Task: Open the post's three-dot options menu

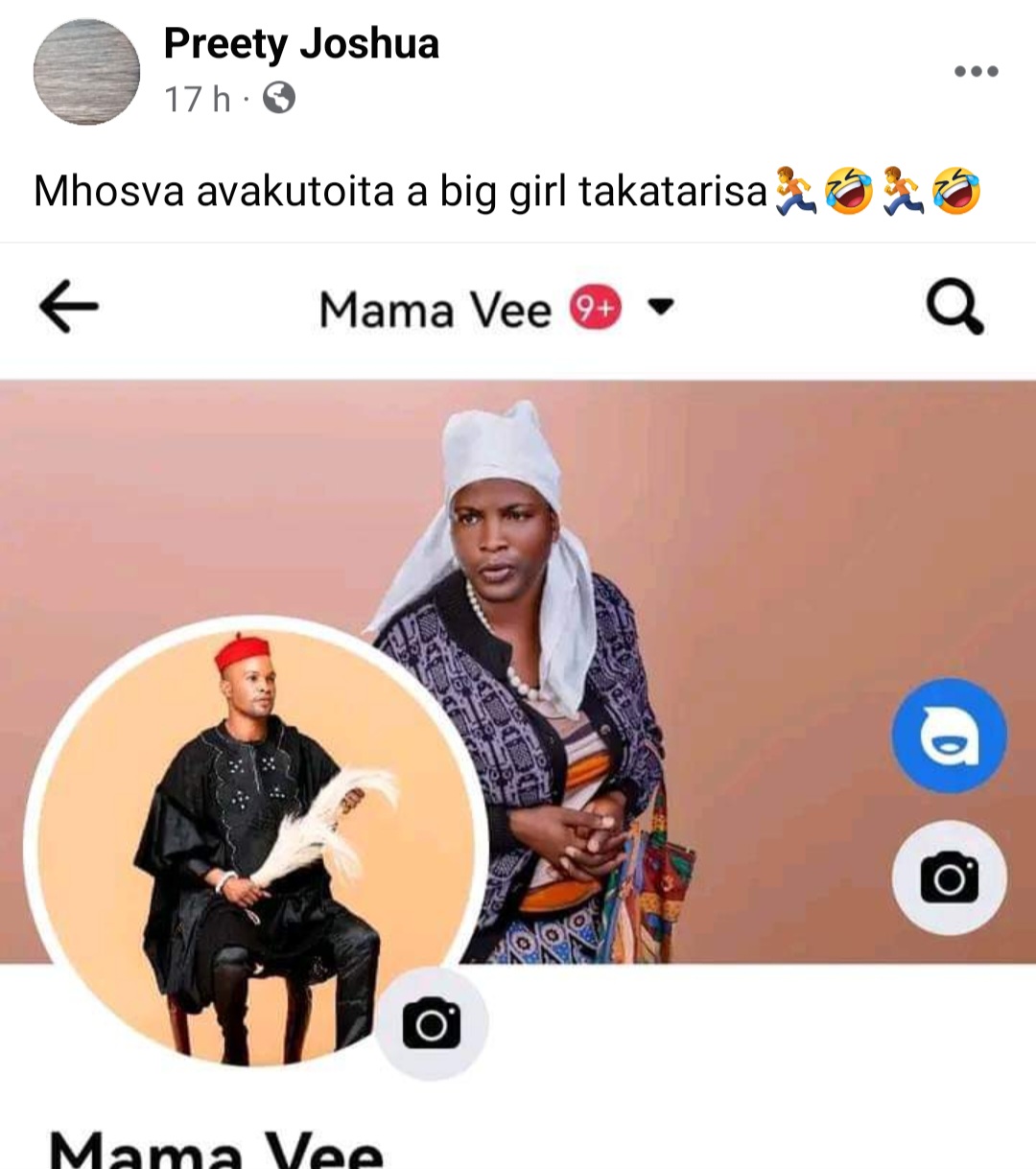Action: (976, 72)
